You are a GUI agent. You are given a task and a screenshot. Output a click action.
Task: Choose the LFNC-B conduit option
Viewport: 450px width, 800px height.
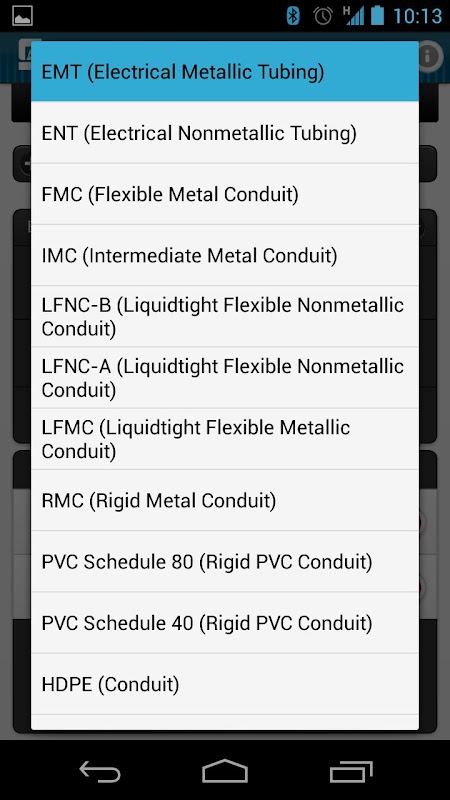pos(225,316)
